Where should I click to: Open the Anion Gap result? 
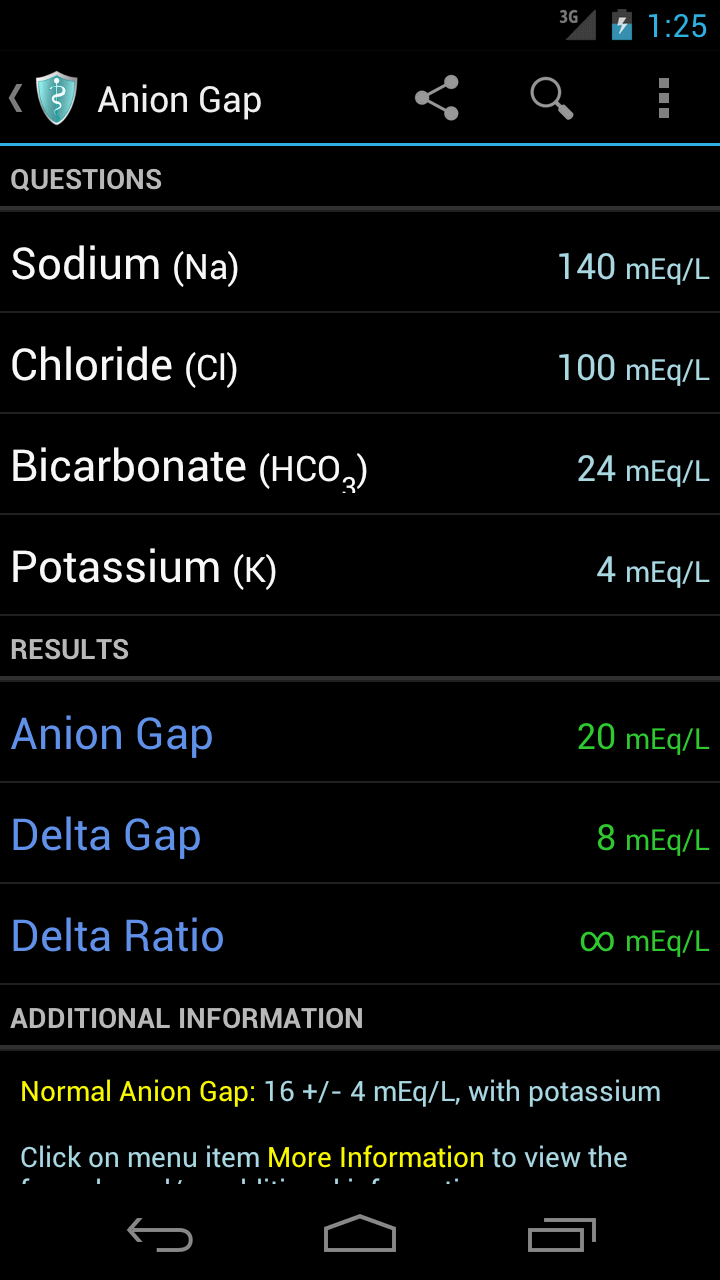click(360, 736)
